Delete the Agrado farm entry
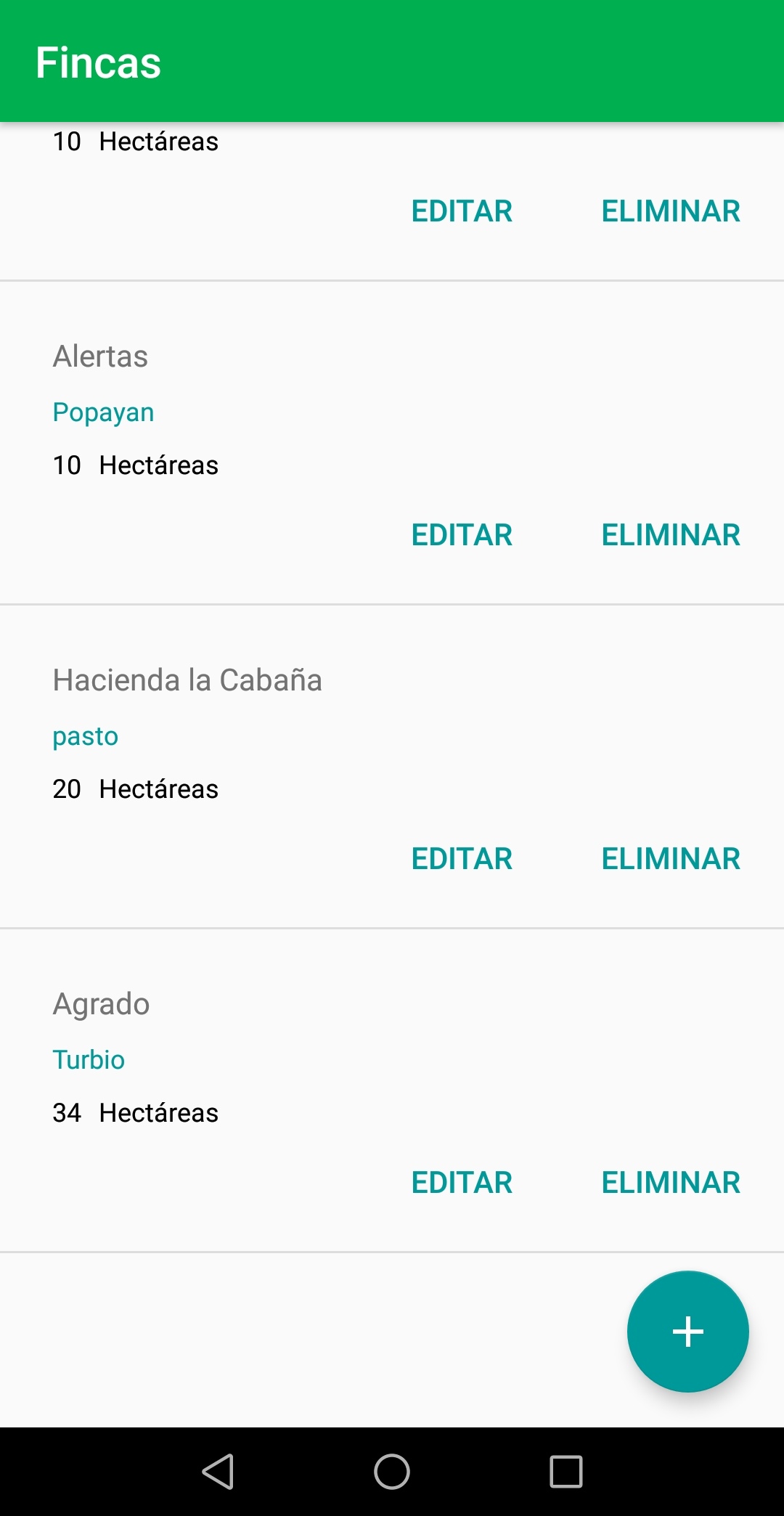 pyautogui.click(x=671, y=1183)
